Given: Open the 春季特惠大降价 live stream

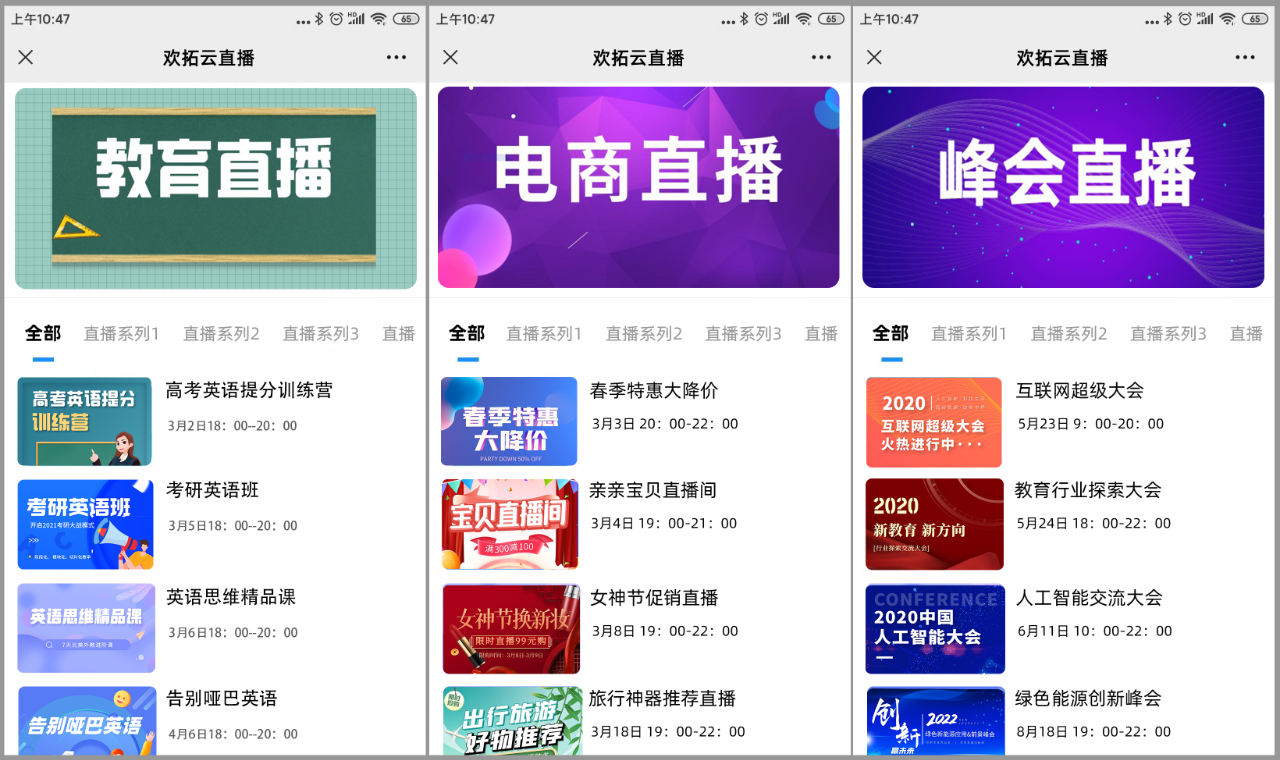Looking at the screenshot, I should (653, 391).
